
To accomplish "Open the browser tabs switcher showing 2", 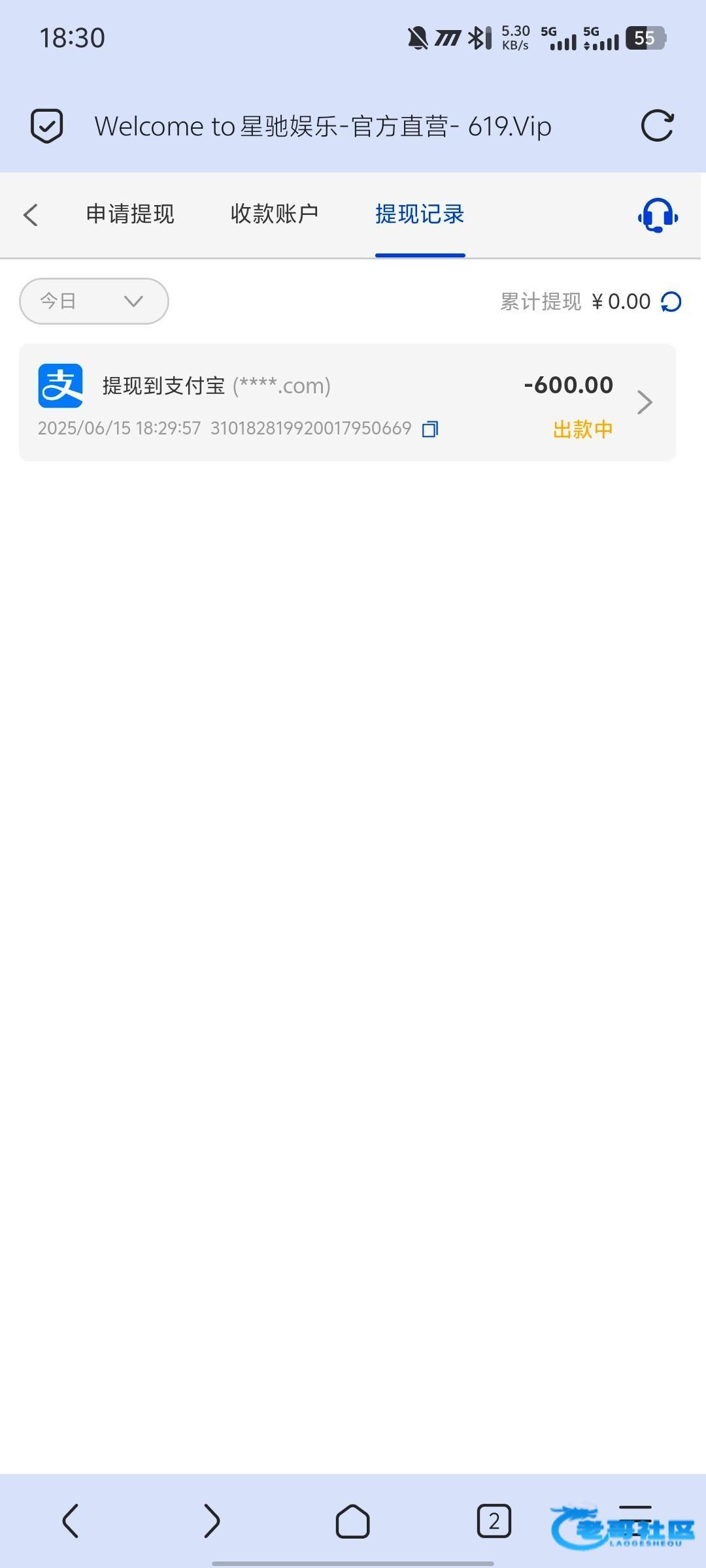I will pos(494,1521).
